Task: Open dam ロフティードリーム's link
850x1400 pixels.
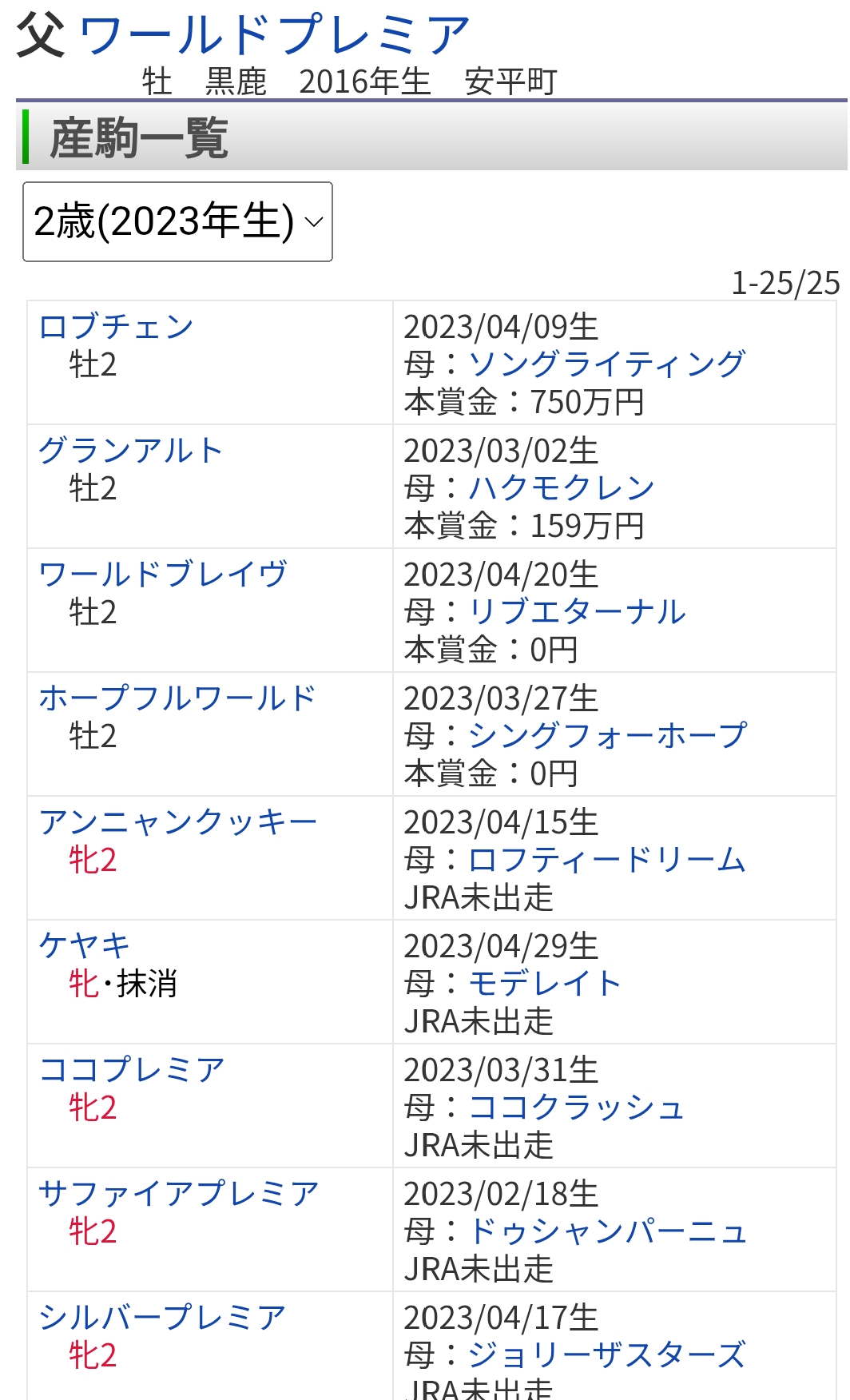Action: tap(606, 859)
